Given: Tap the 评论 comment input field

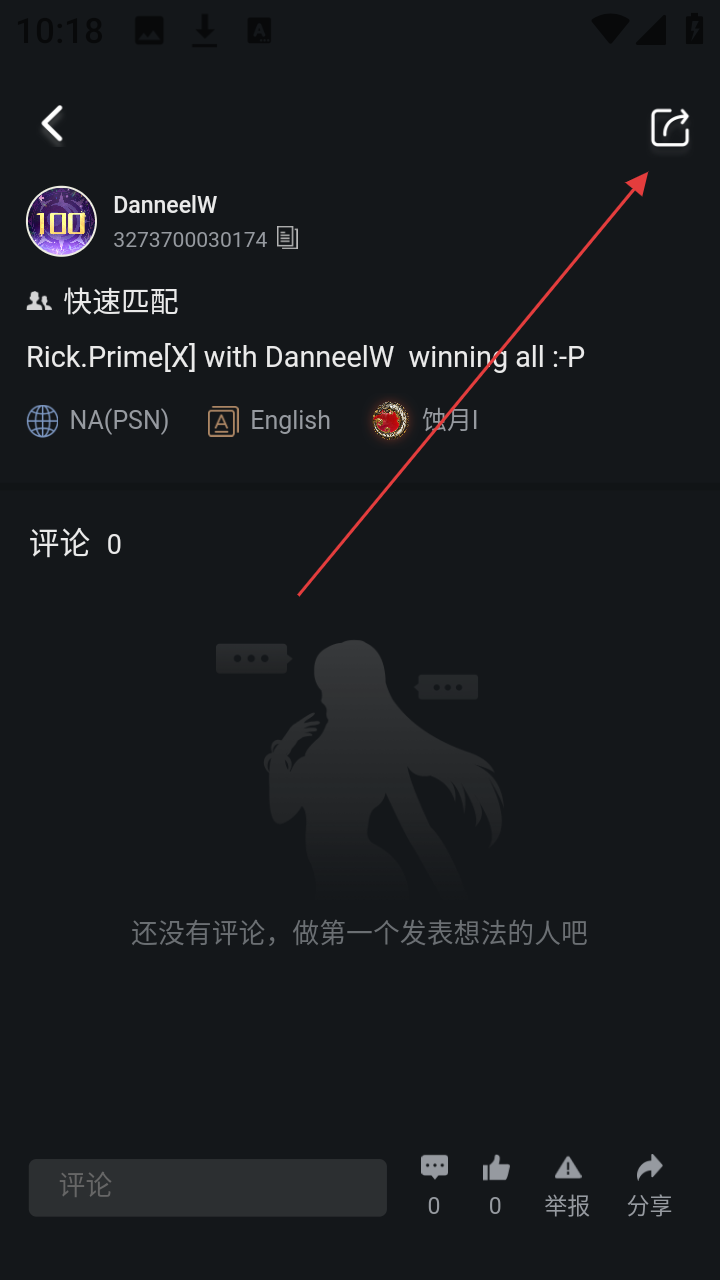Looking at the screenshot, I should point(207,1187).
